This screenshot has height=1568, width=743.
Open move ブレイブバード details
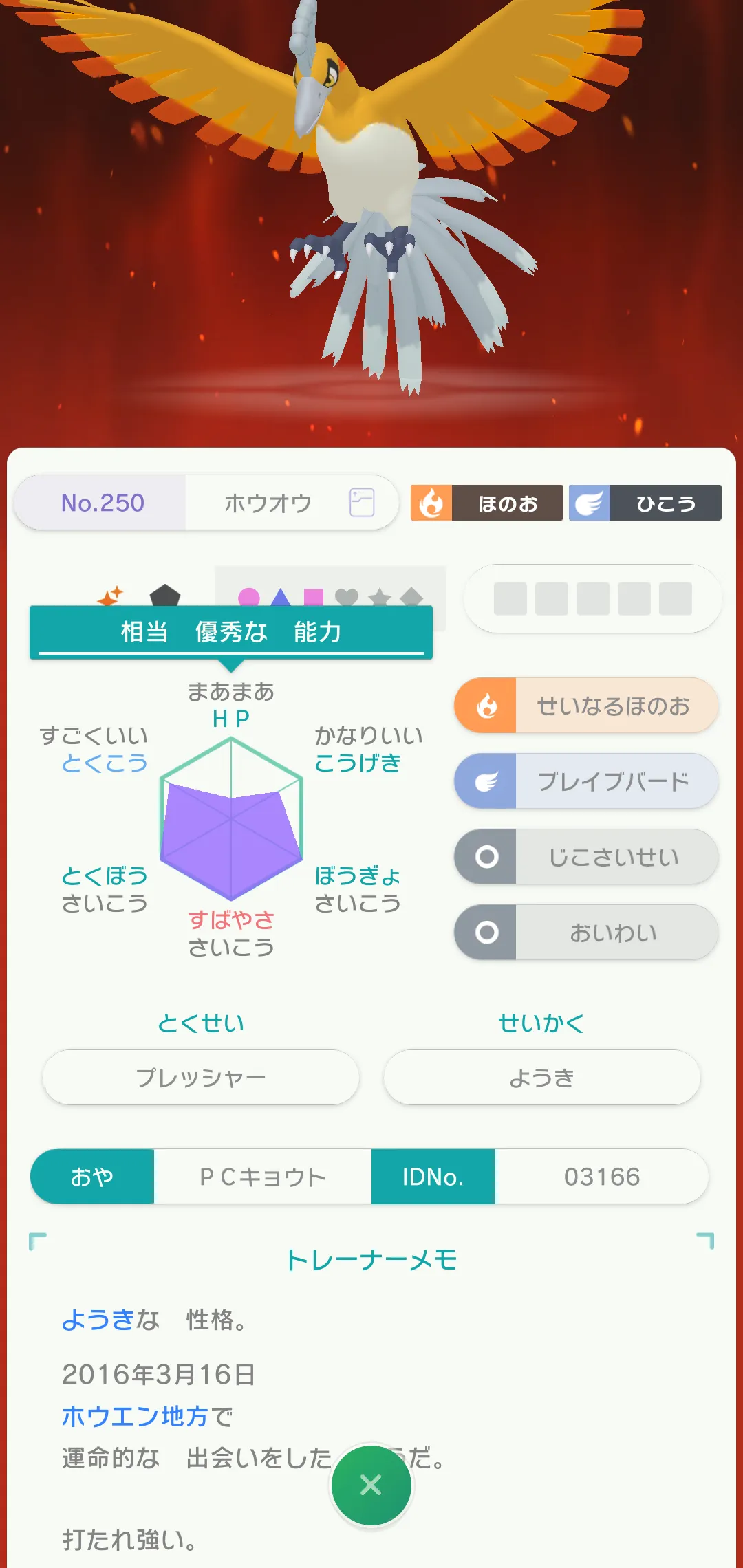[586, 781]
